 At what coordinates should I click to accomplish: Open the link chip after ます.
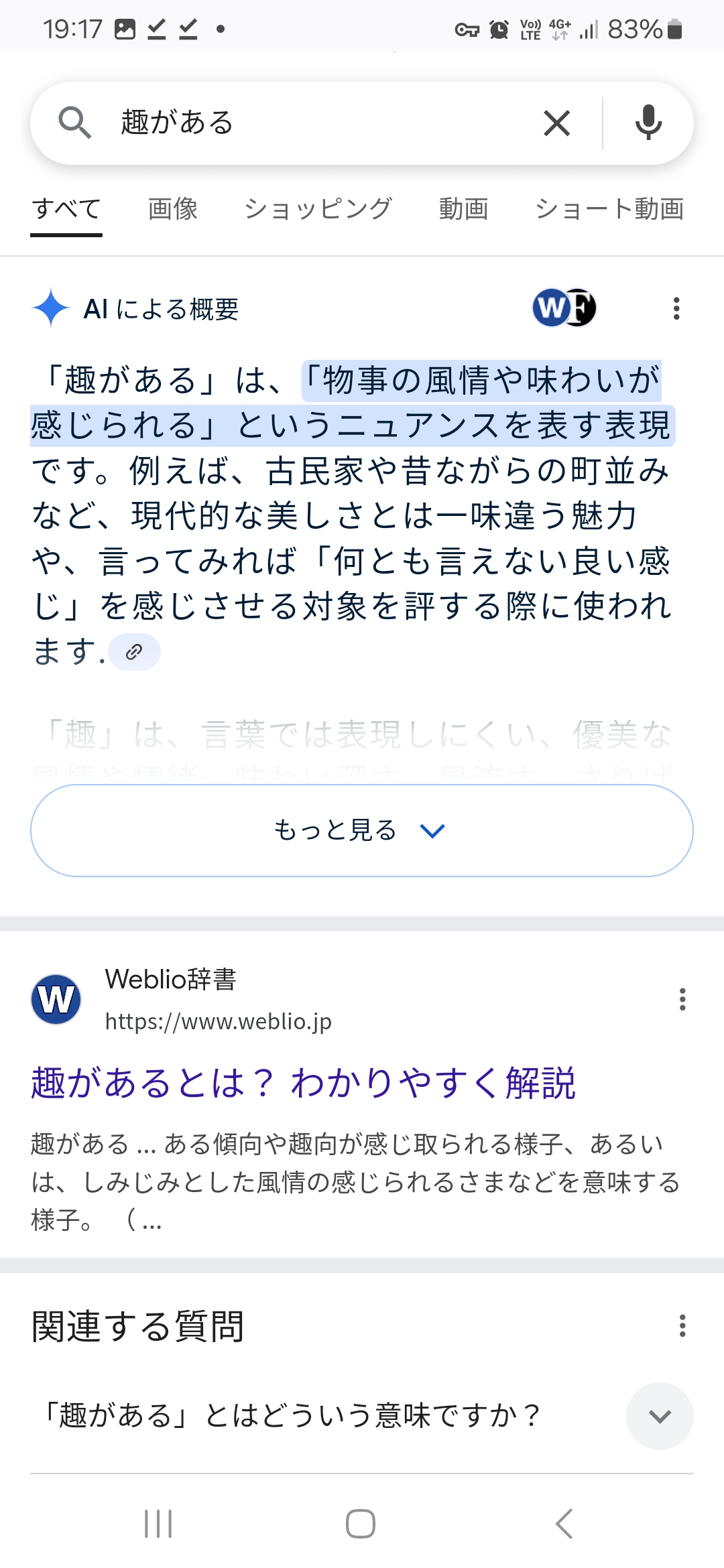pos(134,651)
